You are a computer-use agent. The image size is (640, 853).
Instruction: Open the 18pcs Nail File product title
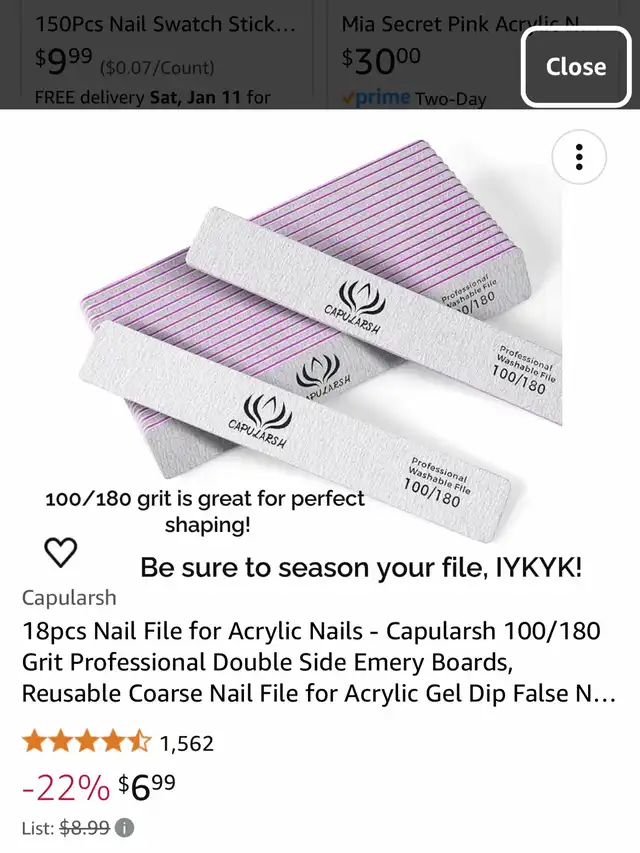coord(318,662)
